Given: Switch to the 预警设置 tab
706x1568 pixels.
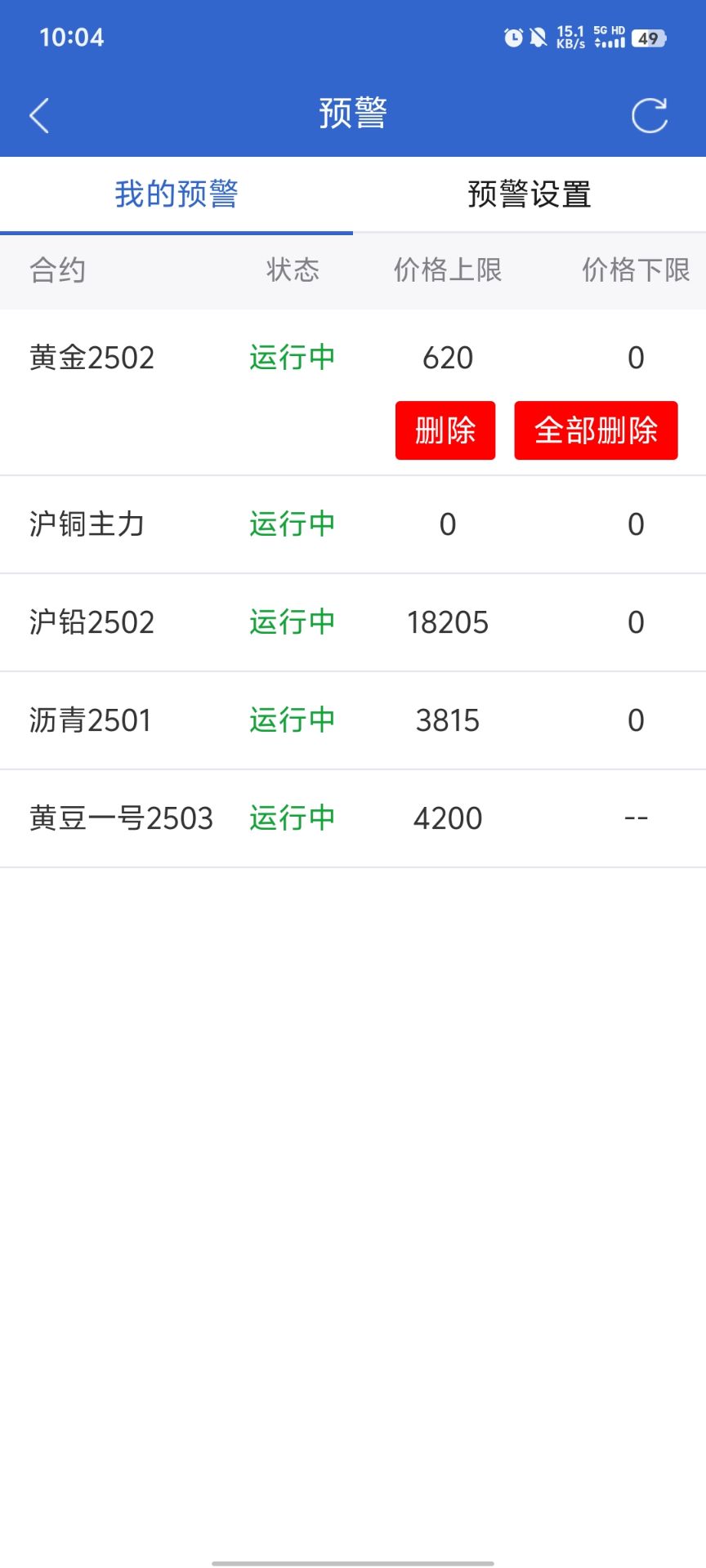Looking at the screenshot, I should pyautogui.click(x=529, y=194).
